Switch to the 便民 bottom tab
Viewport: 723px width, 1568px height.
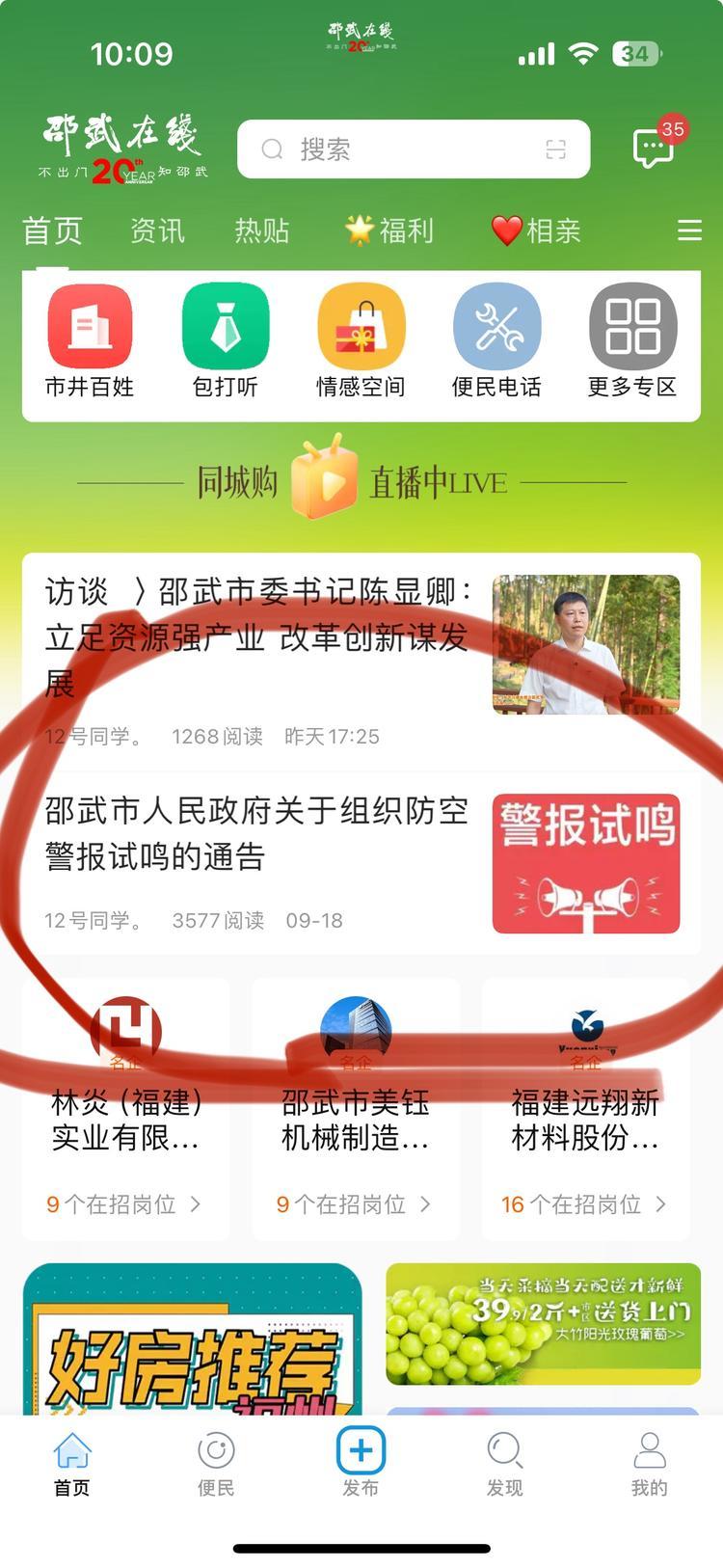tap(216, 1463)
